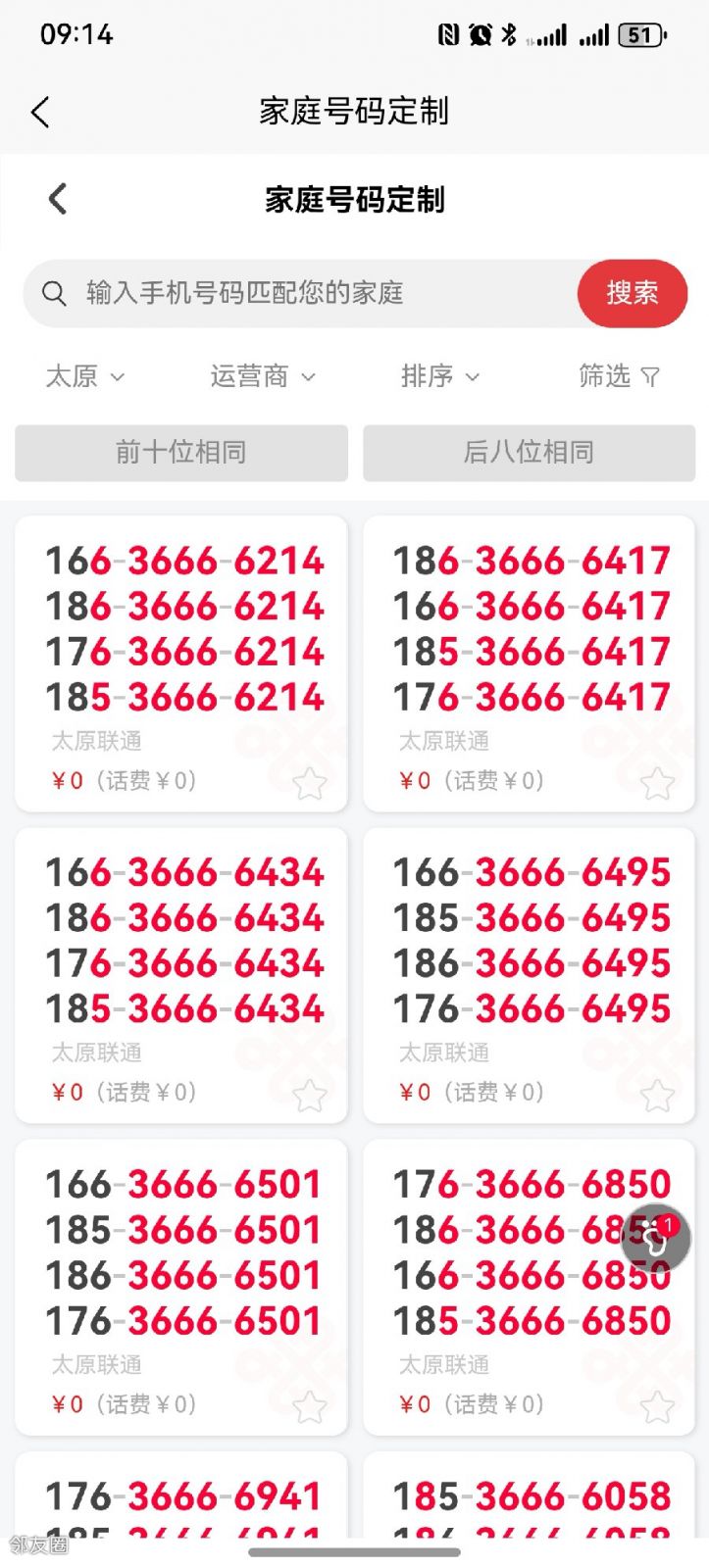Image resolution: width=709 pixels, height=1568 pixels.
Task: Open the number card ending 3666-6417
Action: 530,663
